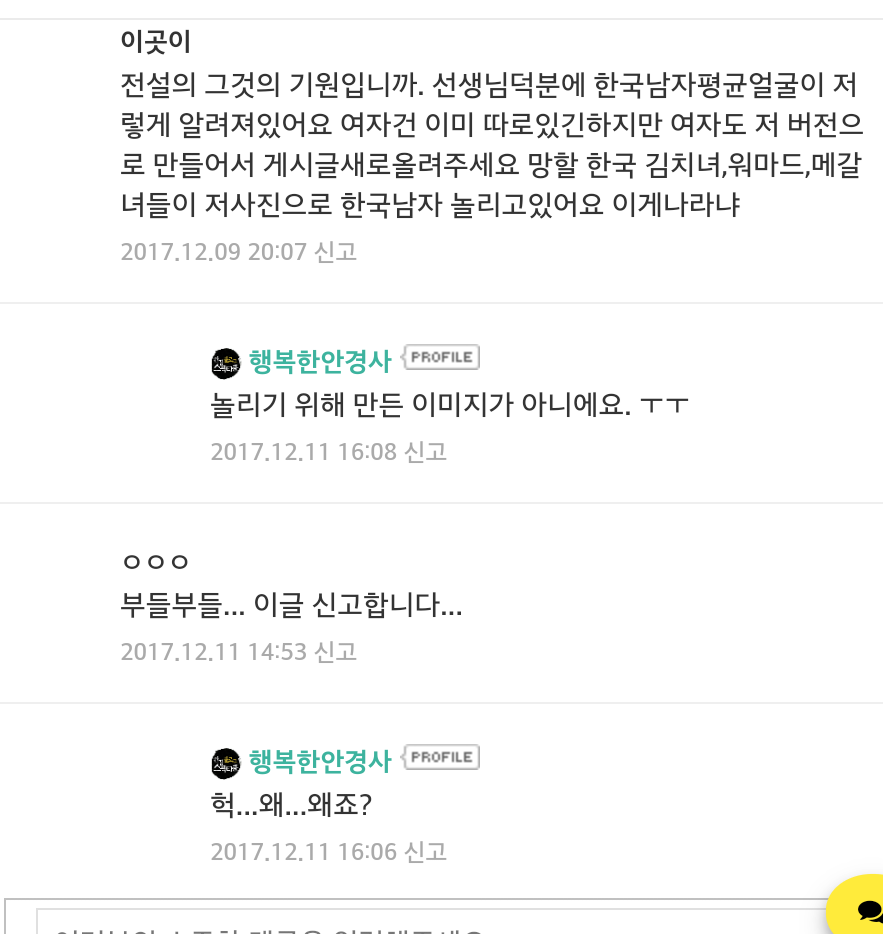
Task: Report the ㅇㅇㅇ comment
Action: click(x=335, y=652)
